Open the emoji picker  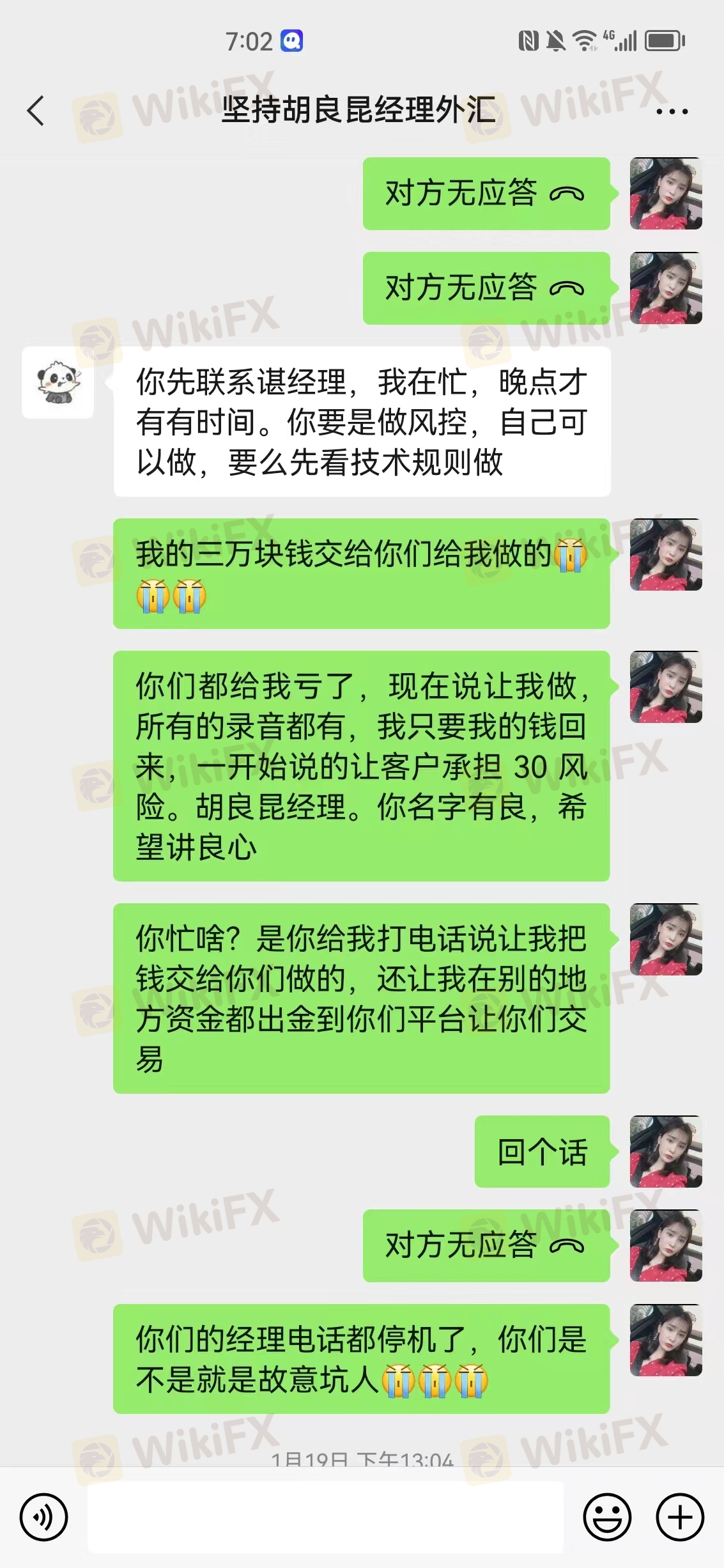607,1517
